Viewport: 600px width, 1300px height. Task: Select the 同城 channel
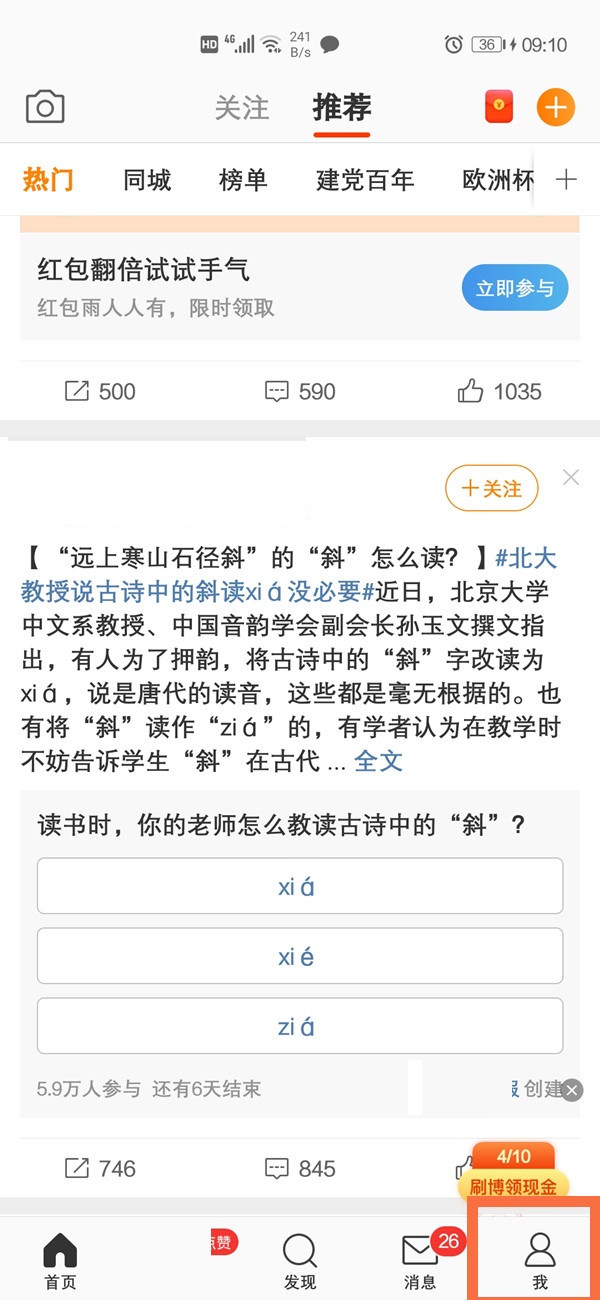coord(147,180)
